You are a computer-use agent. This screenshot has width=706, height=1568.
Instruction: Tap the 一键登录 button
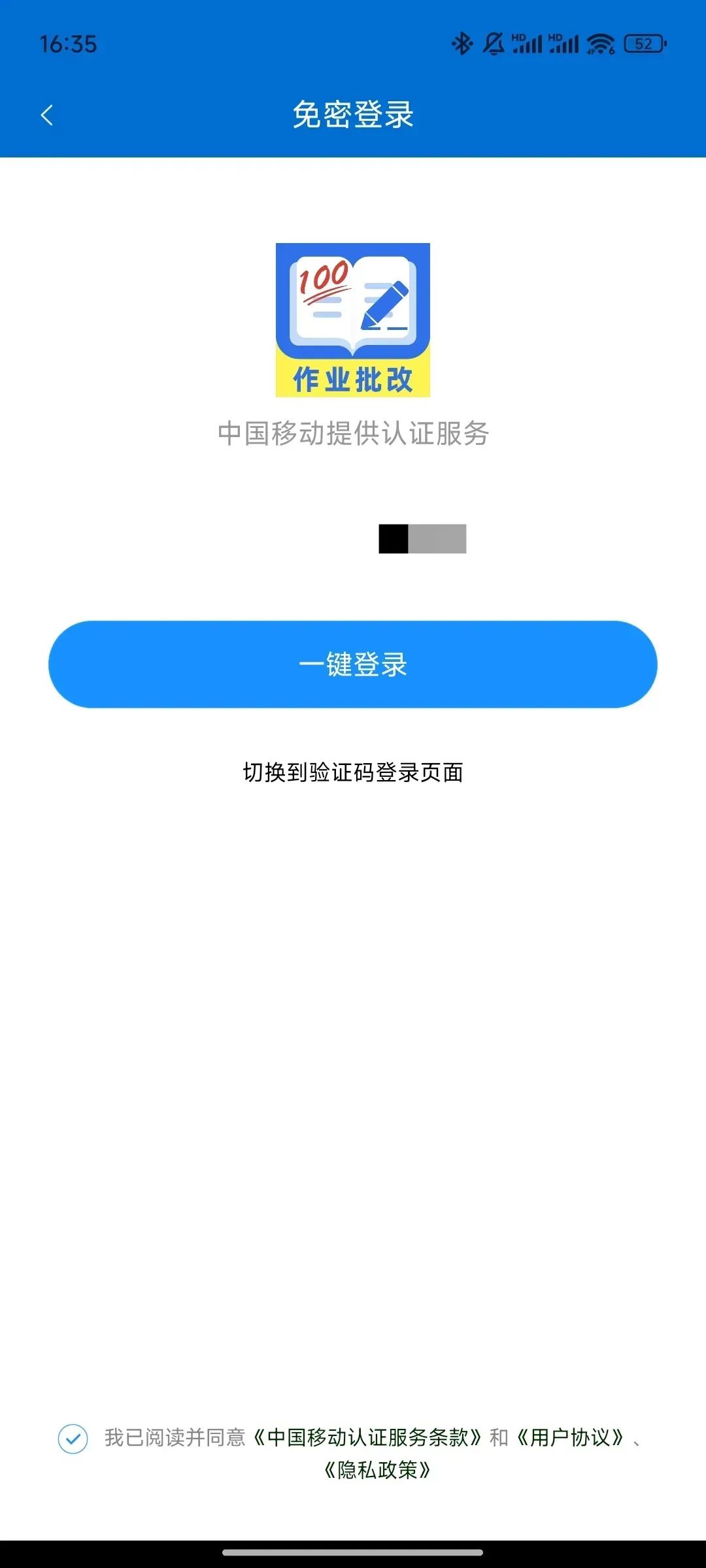click(353, 664)
